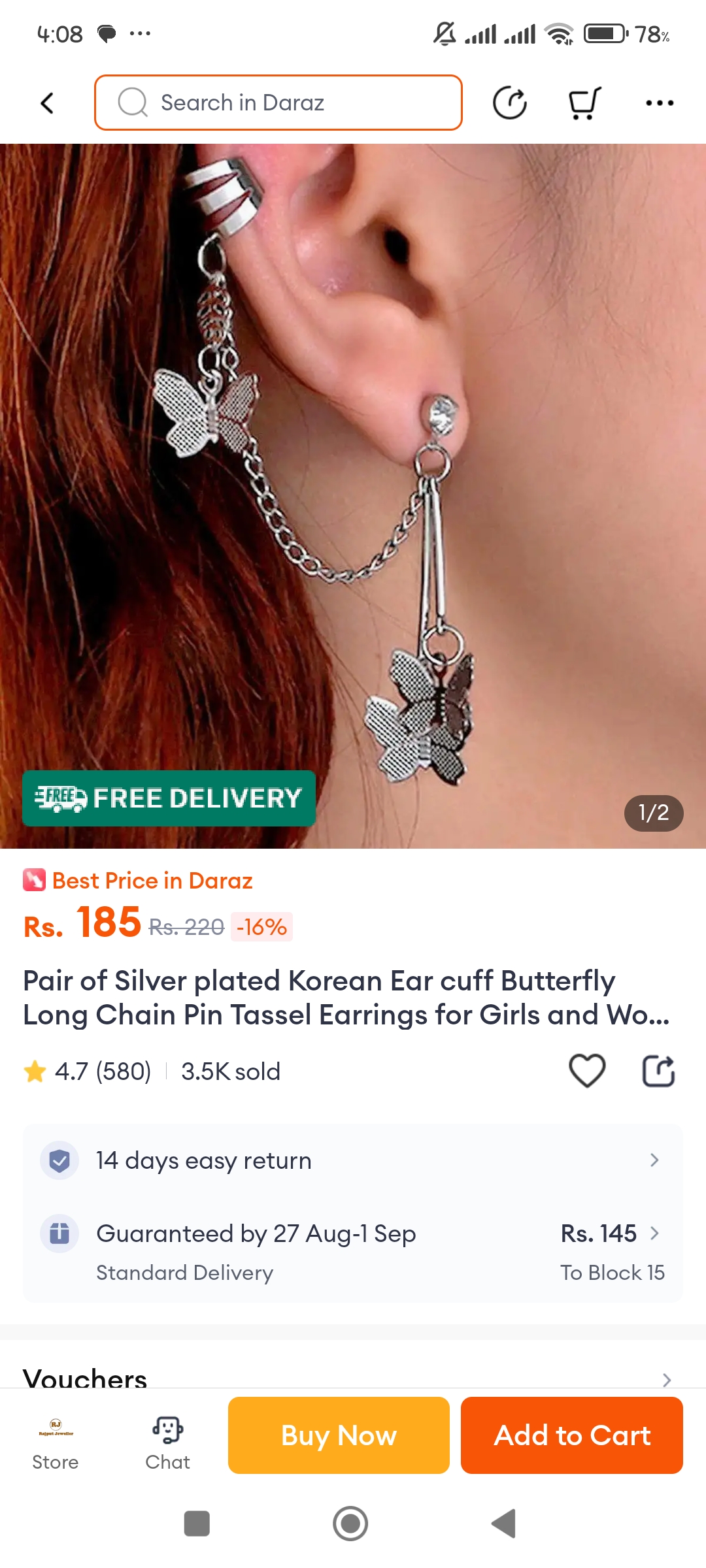Share this earrings product
The width and height of the screenshot is (706, 1568).
coord(658,1071)
